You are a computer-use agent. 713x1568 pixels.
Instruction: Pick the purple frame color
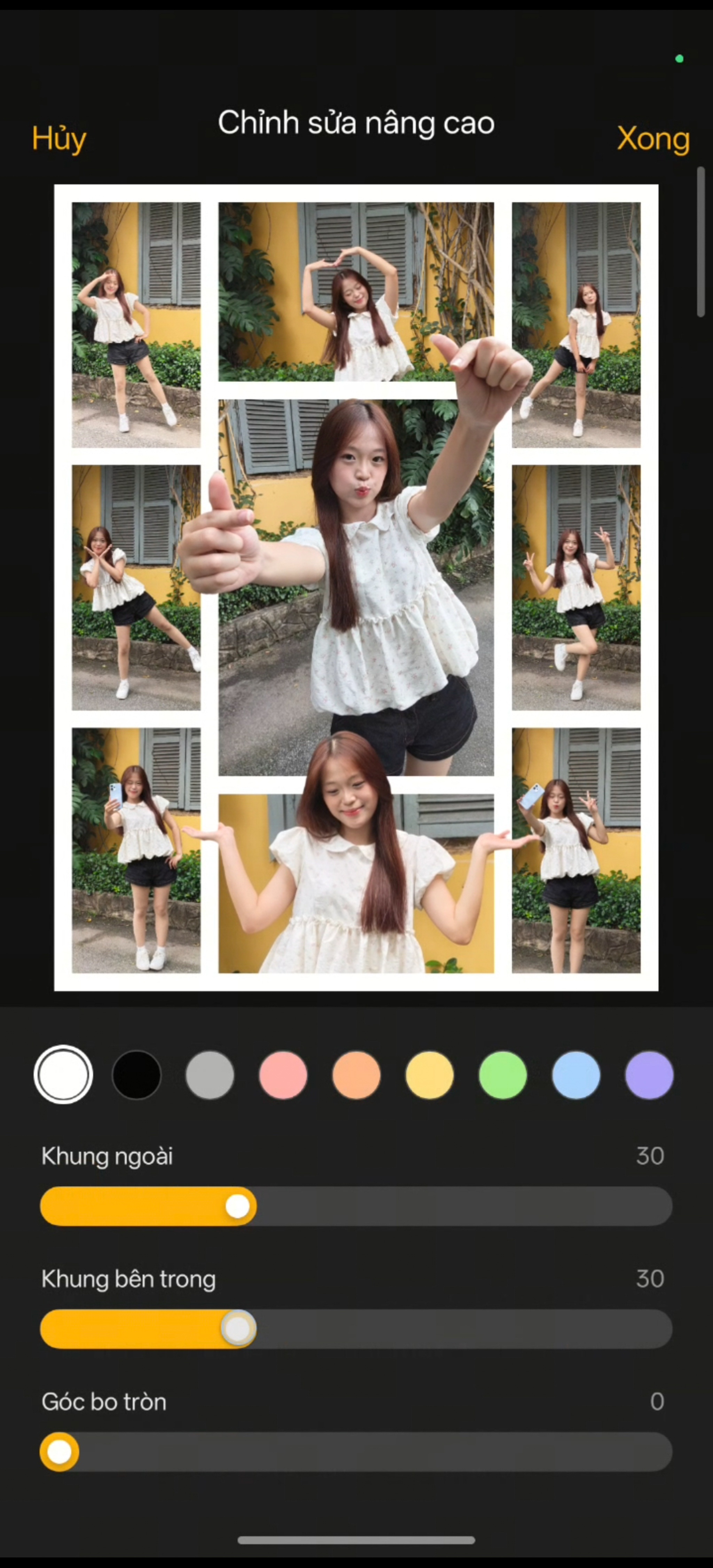point(649,1074)
